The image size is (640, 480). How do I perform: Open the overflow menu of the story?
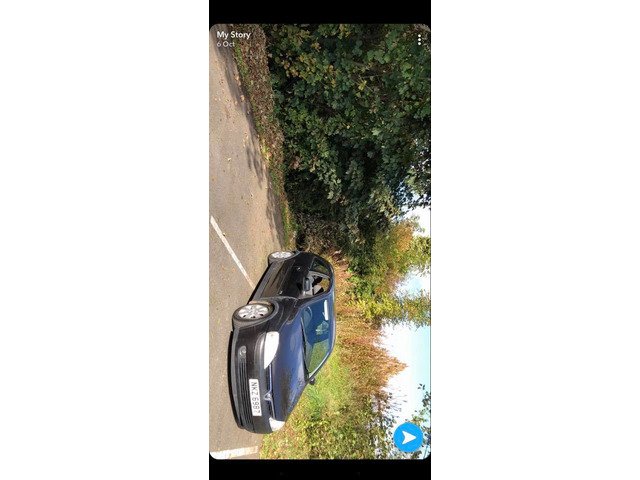point(419,40)
